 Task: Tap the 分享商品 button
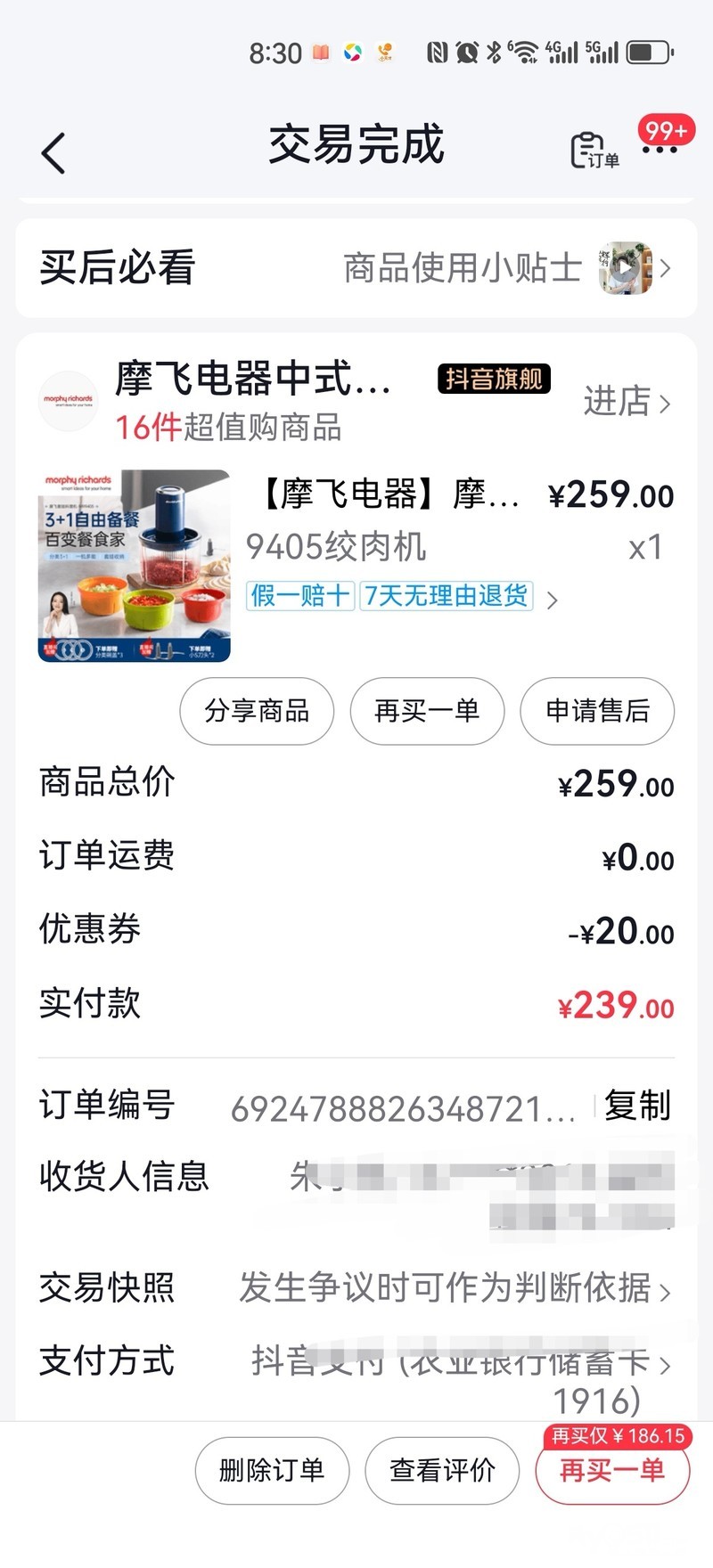click(257, 711)
